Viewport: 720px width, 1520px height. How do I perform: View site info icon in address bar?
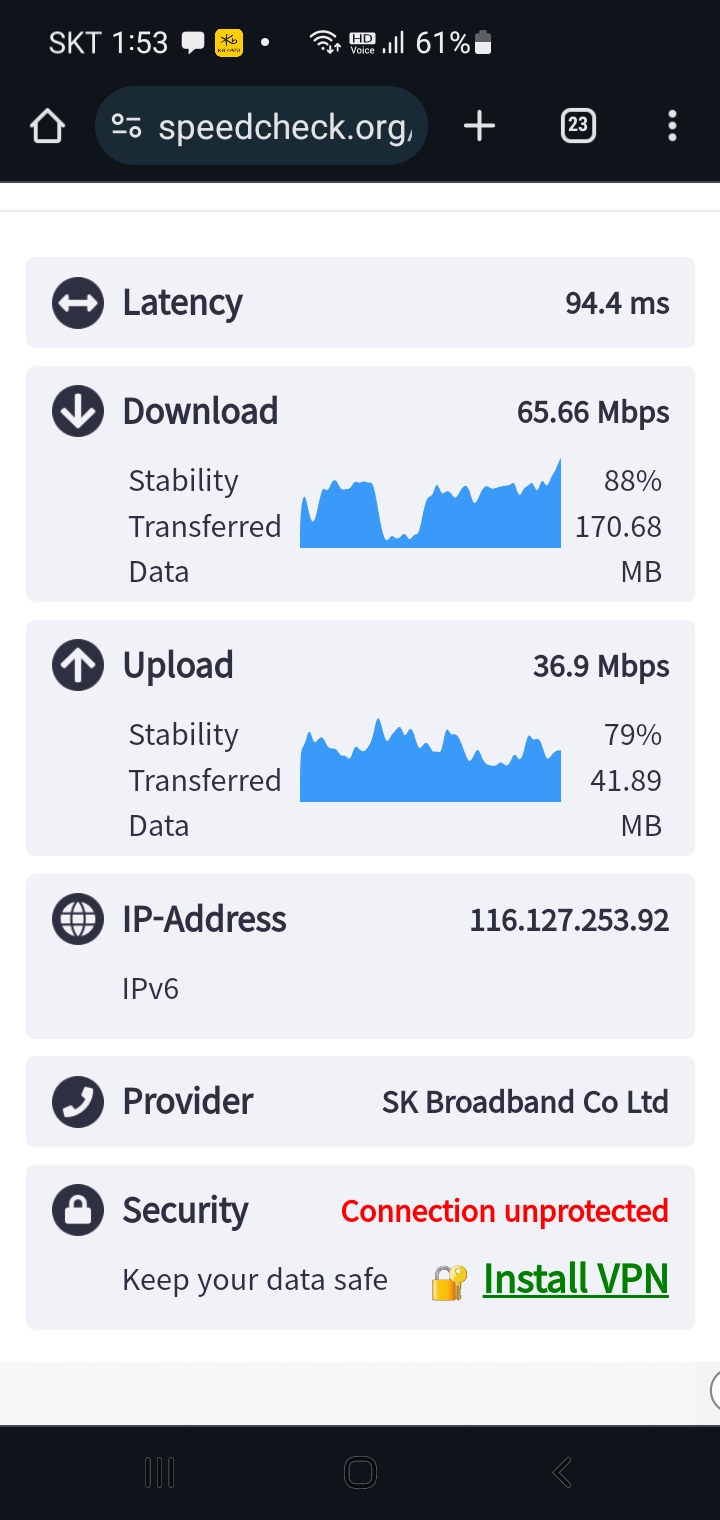(x=126, y=126)
